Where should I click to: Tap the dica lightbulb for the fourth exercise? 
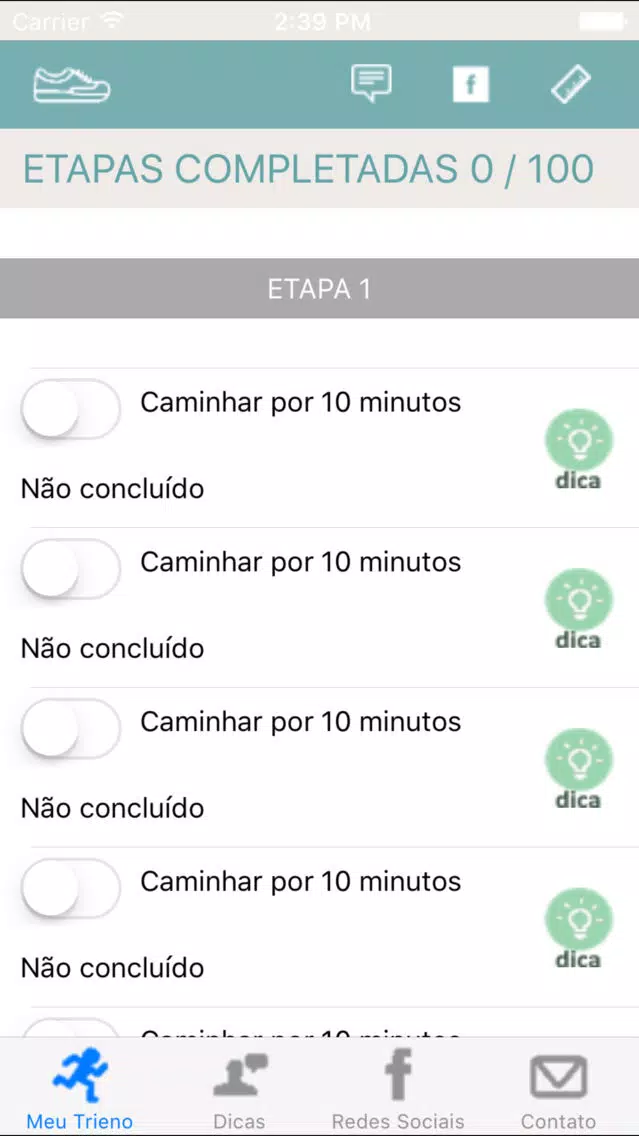point(579,930)
